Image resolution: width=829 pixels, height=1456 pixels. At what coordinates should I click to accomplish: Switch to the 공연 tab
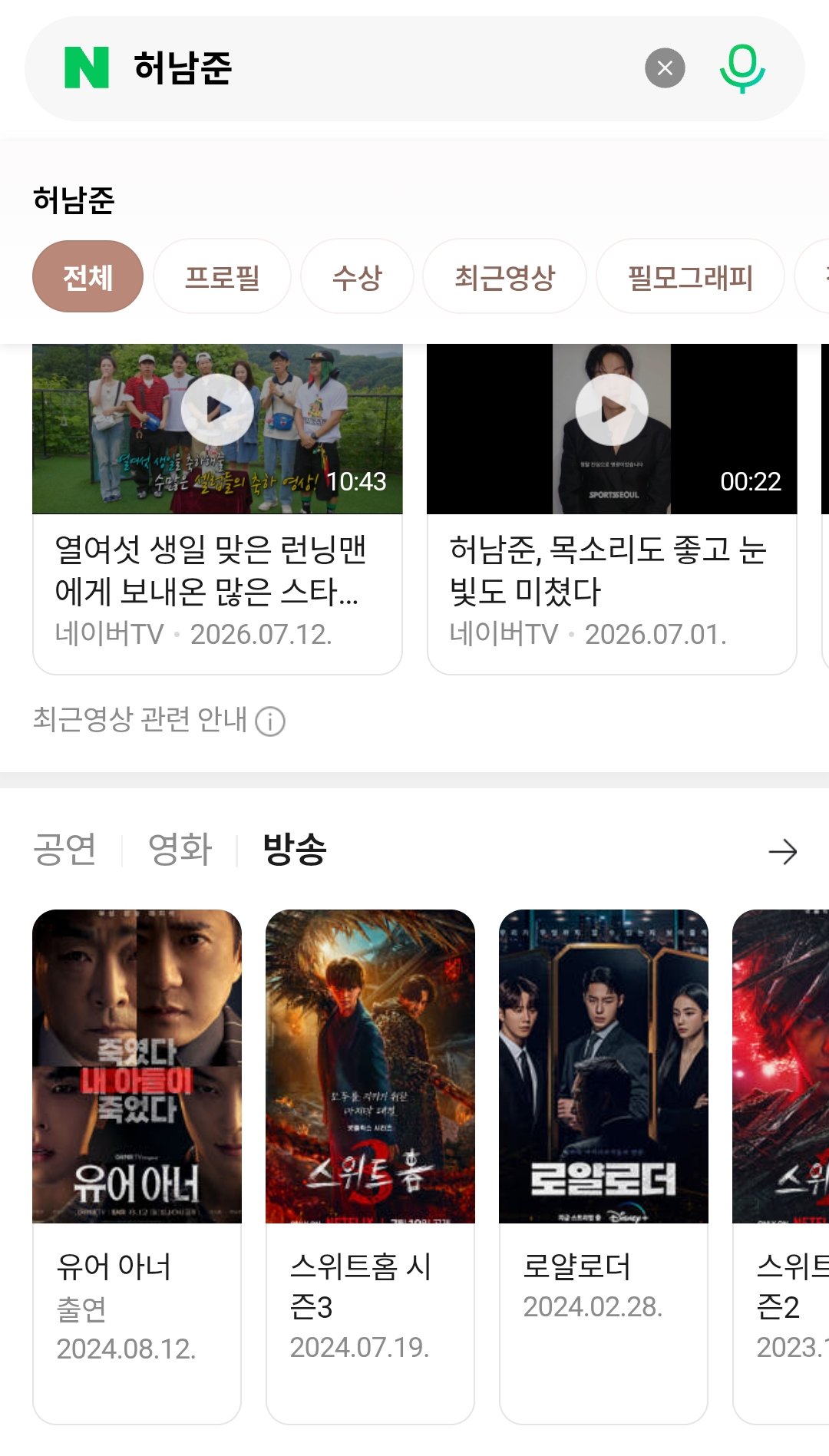pyautogui.click(x=64, y=850)
